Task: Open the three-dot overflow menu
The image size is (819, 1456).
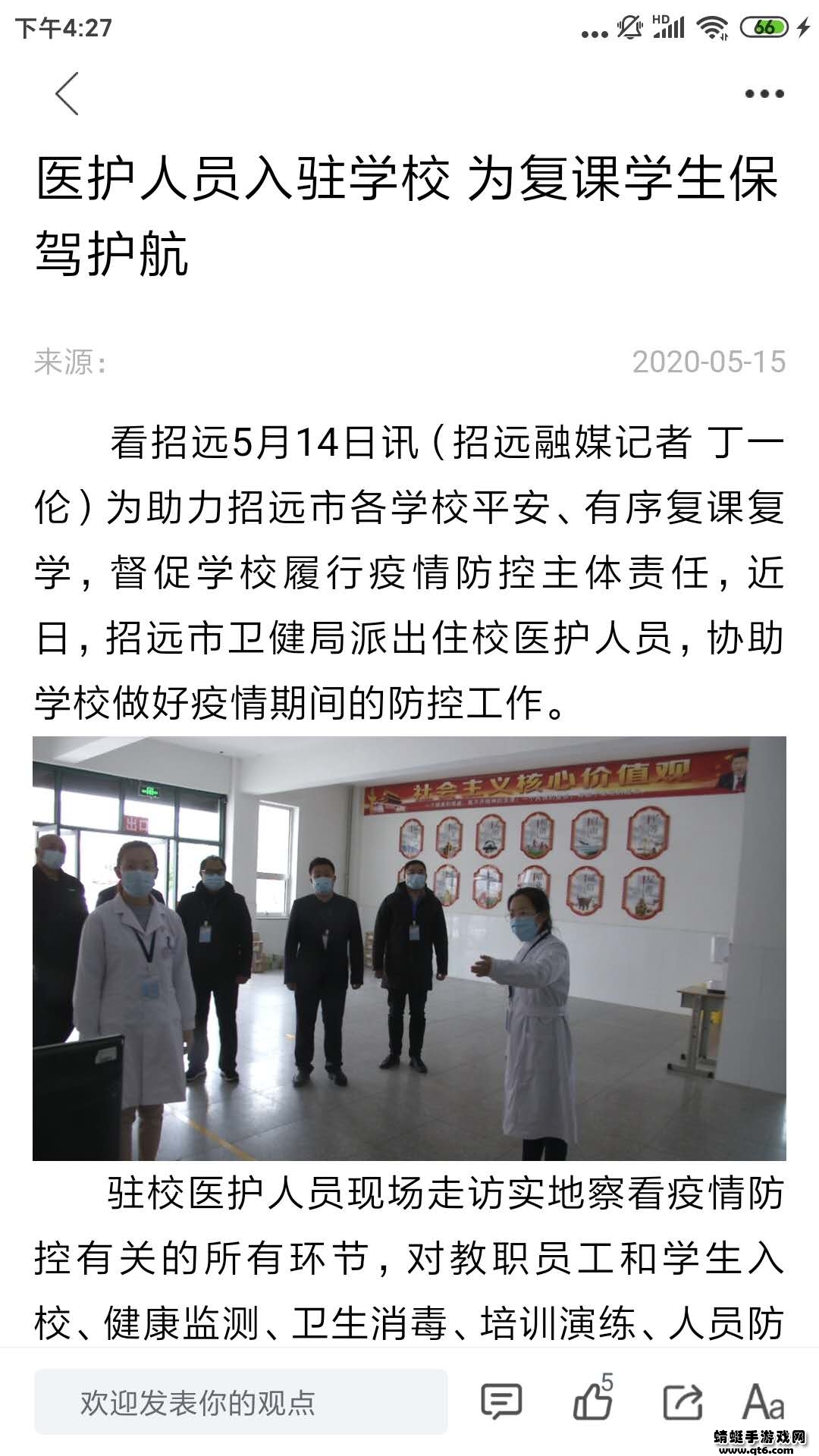Action: click(x=764, y=94)
